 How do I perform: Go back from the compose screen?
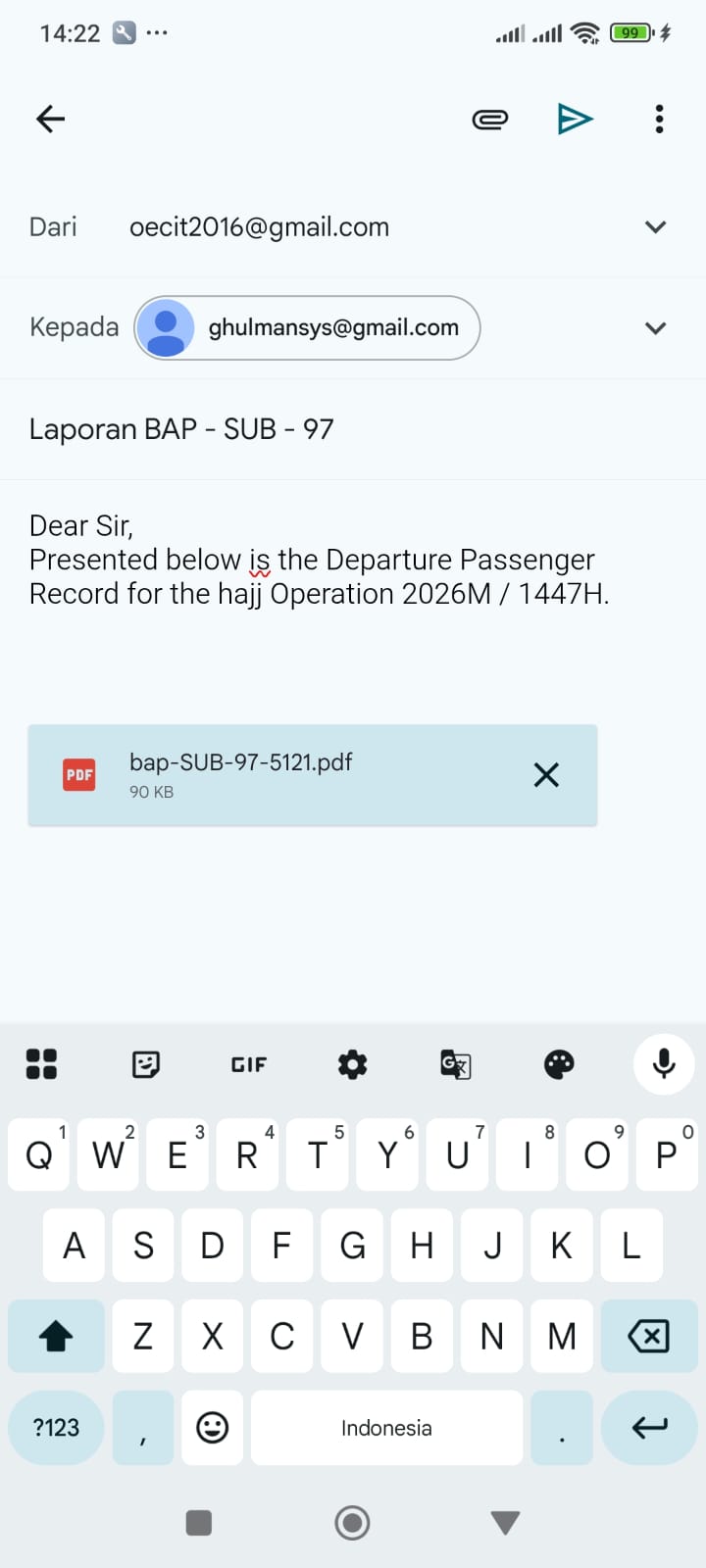[50, 120]
